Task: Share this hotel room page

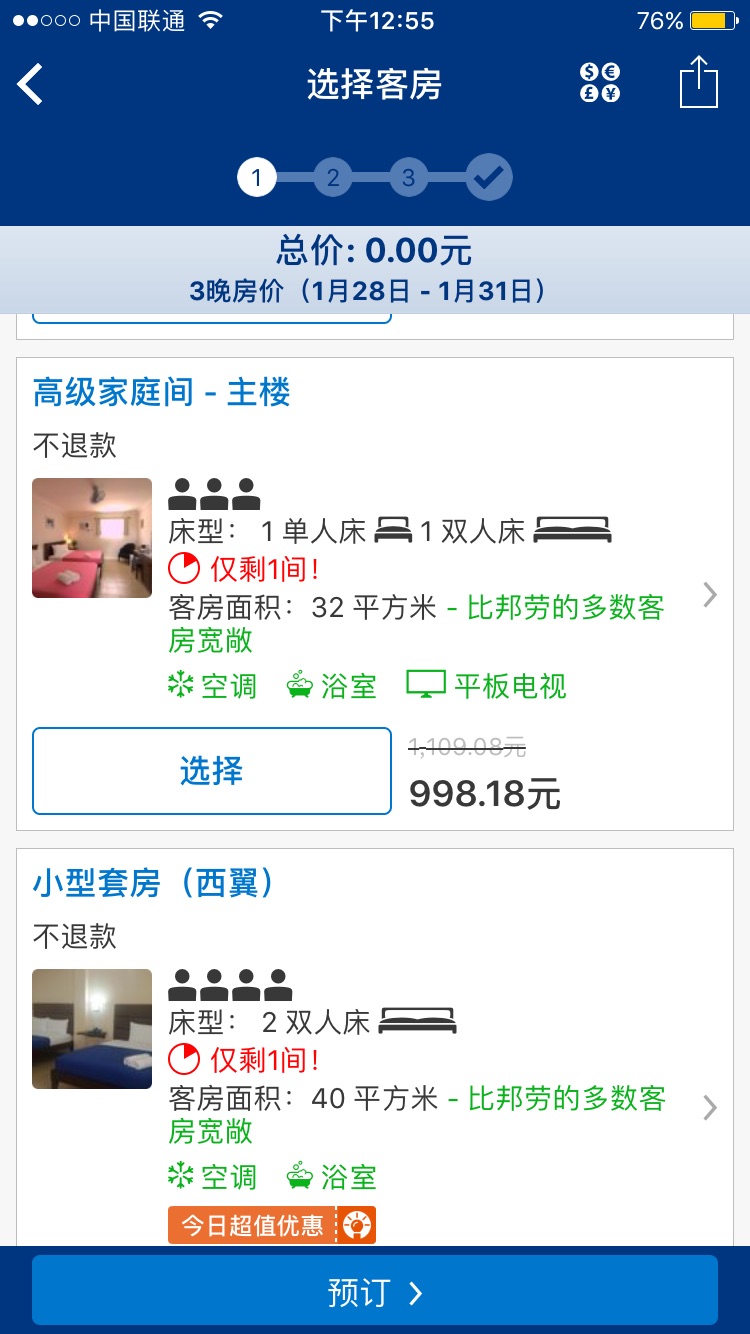Action: 699,82
